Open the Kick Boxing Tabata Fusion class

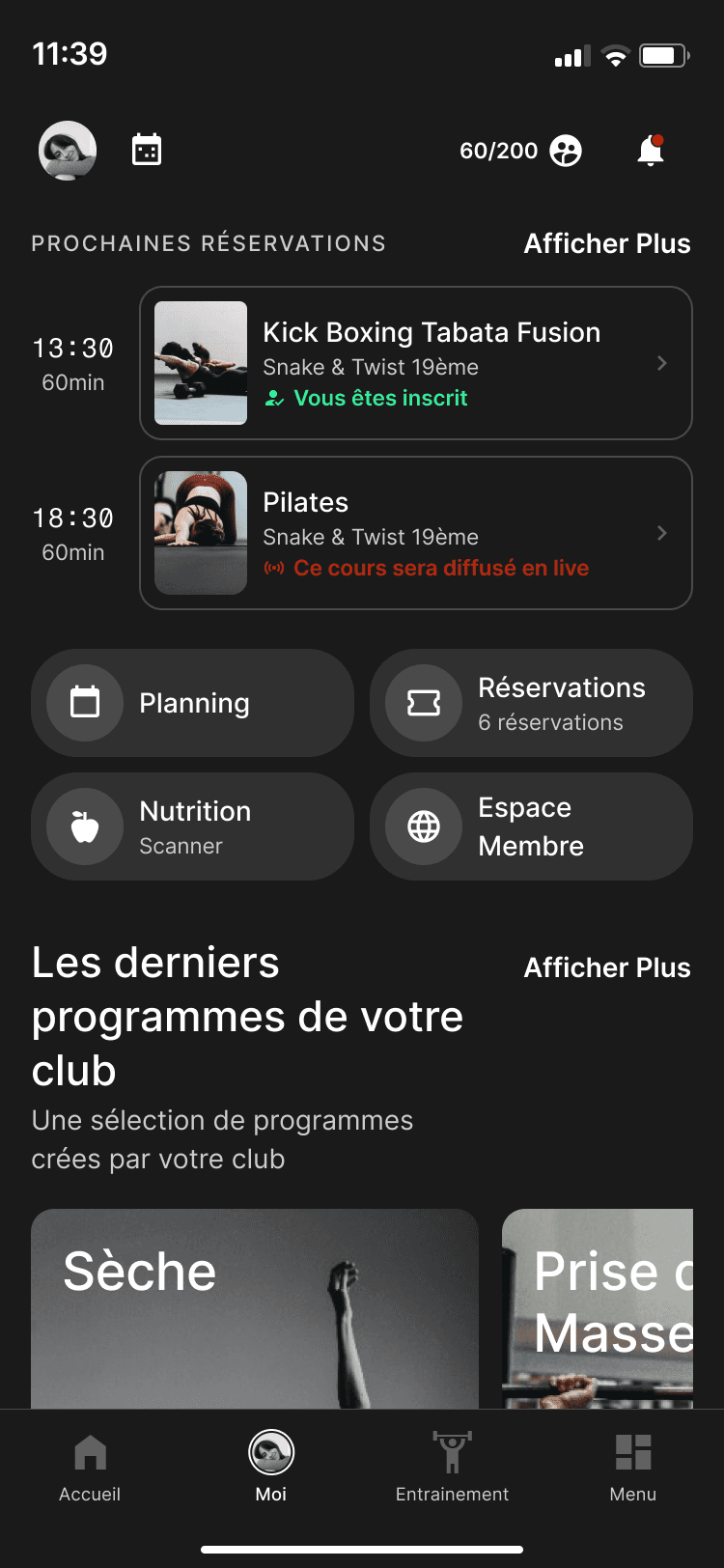click(415, 363)
